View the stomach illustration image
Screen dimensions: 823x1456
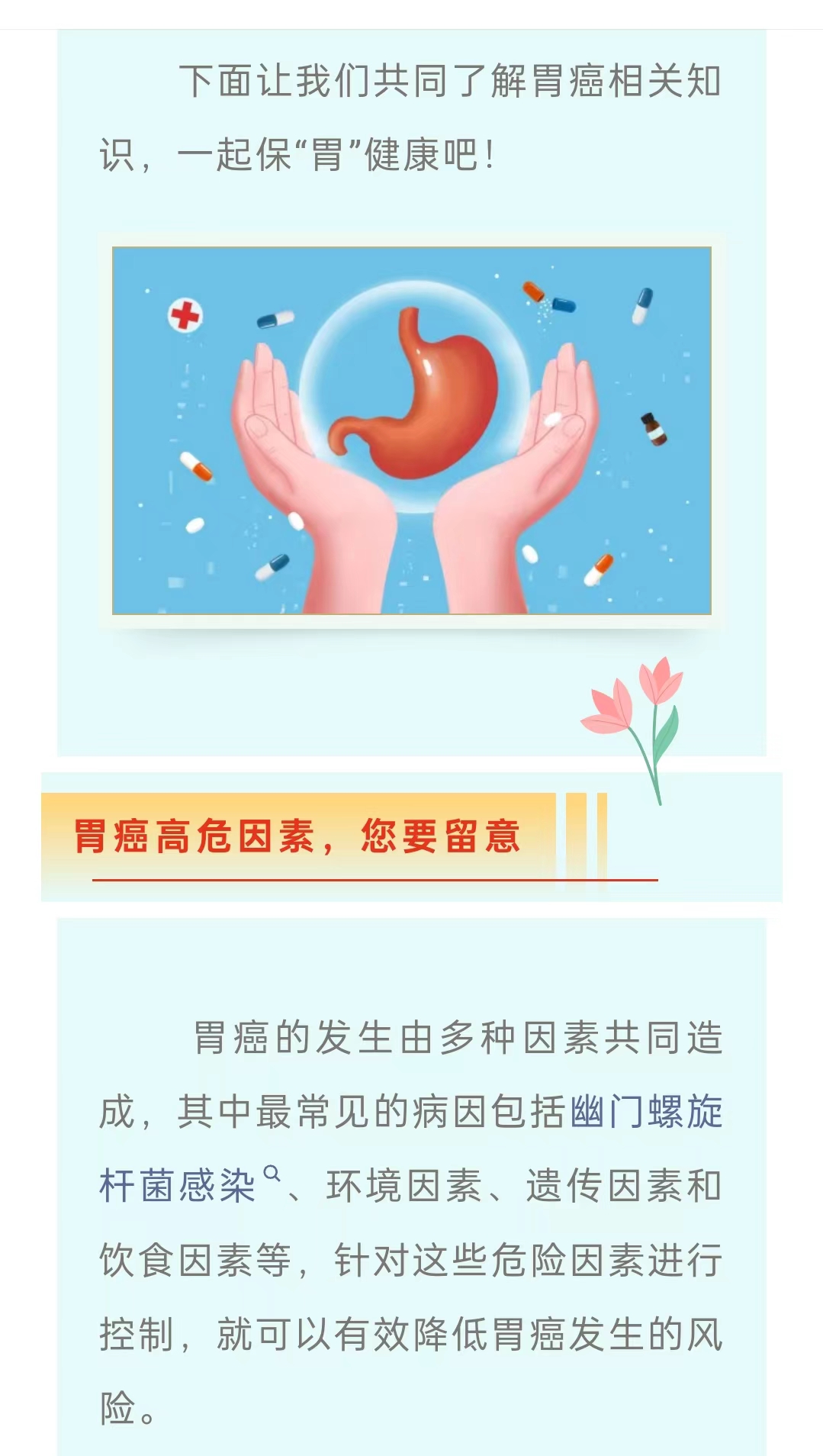[412, 430]
